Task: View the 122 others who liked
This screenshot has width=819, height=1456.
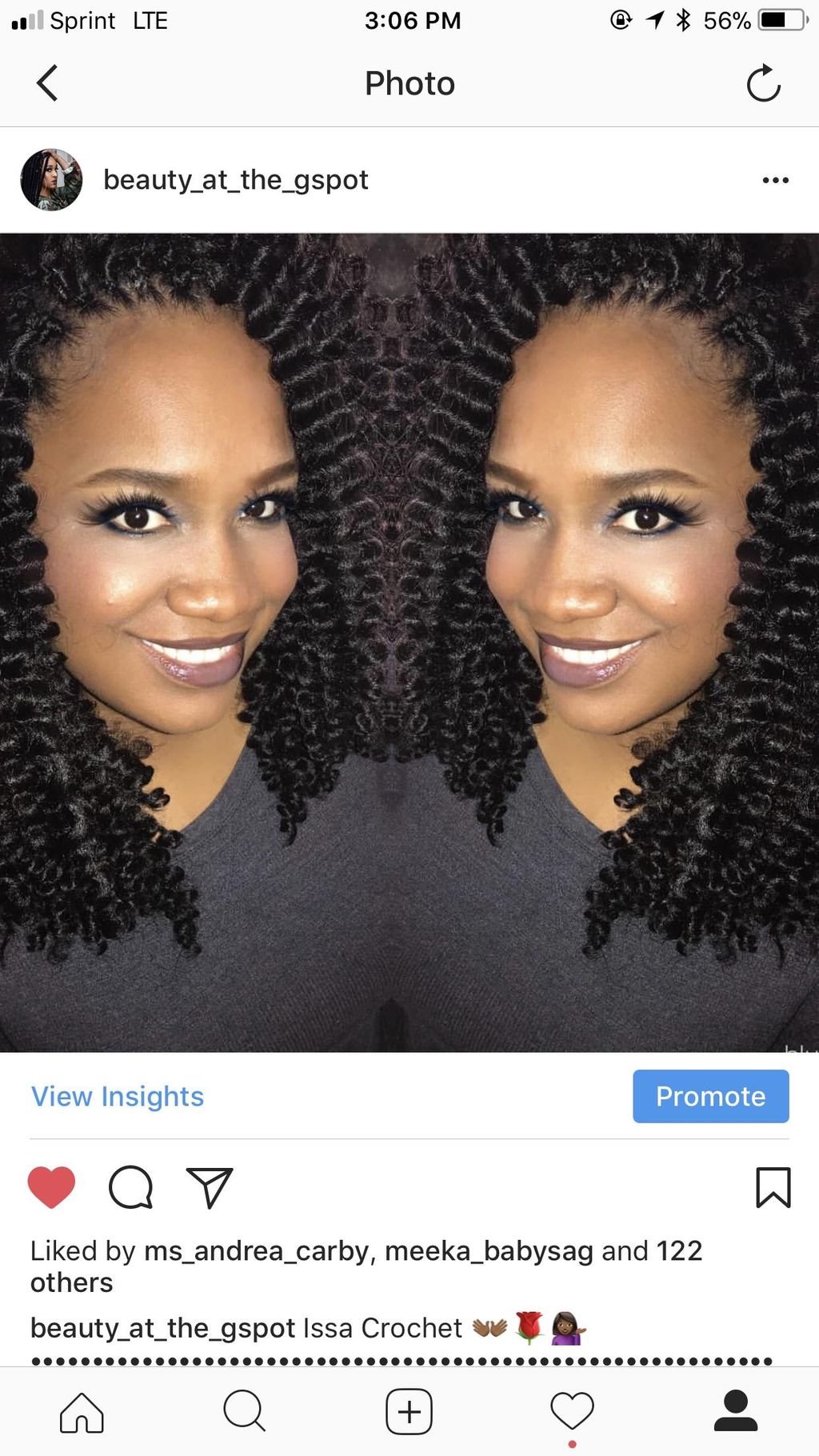Action: click(x=678, y=1250)
